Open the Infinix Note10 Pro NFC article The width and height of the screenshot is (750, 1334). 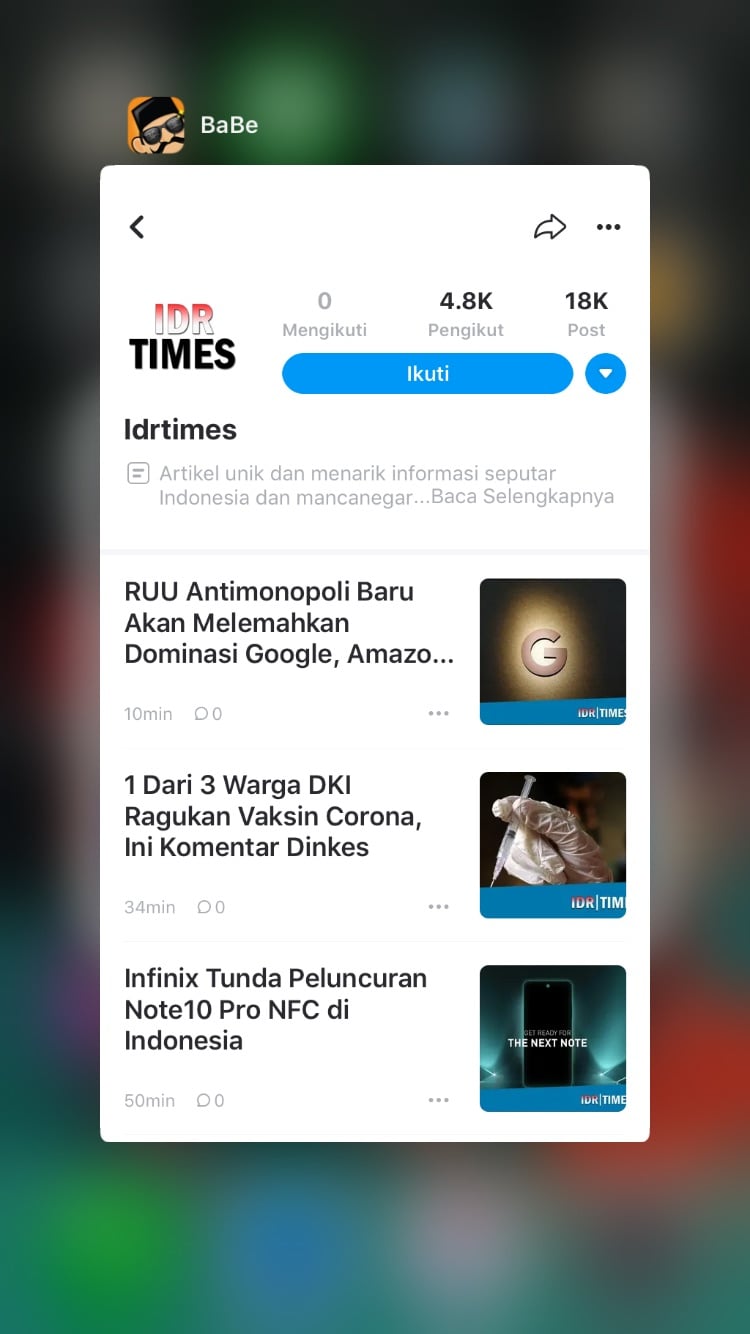coord(275,1009)
